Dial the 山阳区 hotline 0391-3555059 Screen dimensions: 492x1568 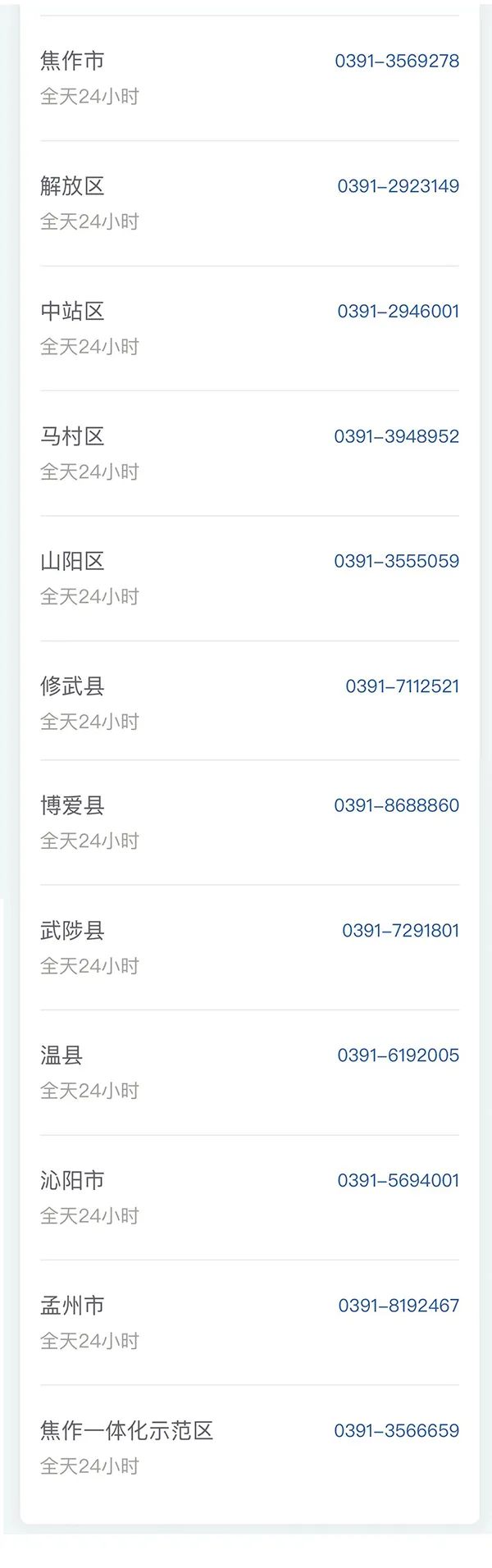click(x=396, y=562)
